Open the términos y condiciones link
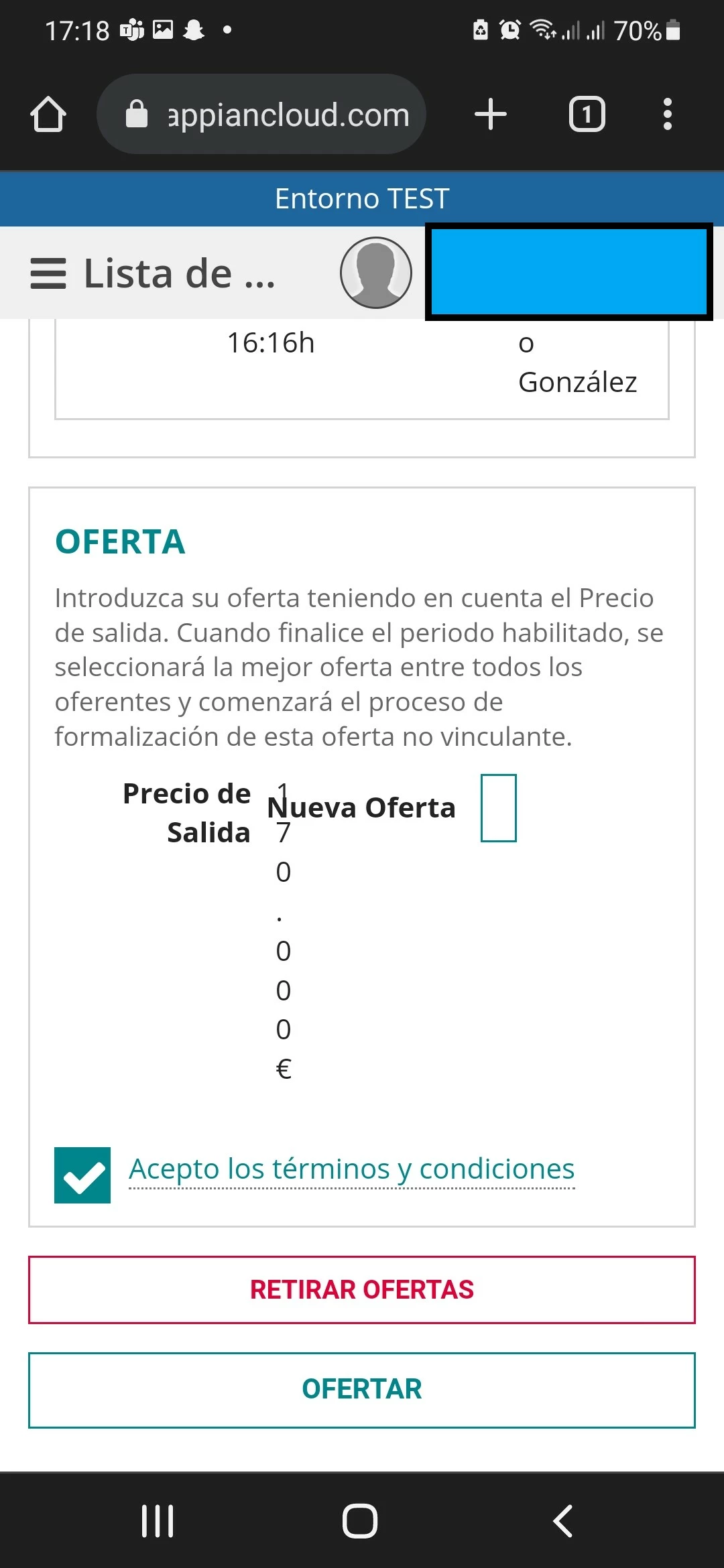The width and height of the screenshot is (724, 1568). point(352,1169)
